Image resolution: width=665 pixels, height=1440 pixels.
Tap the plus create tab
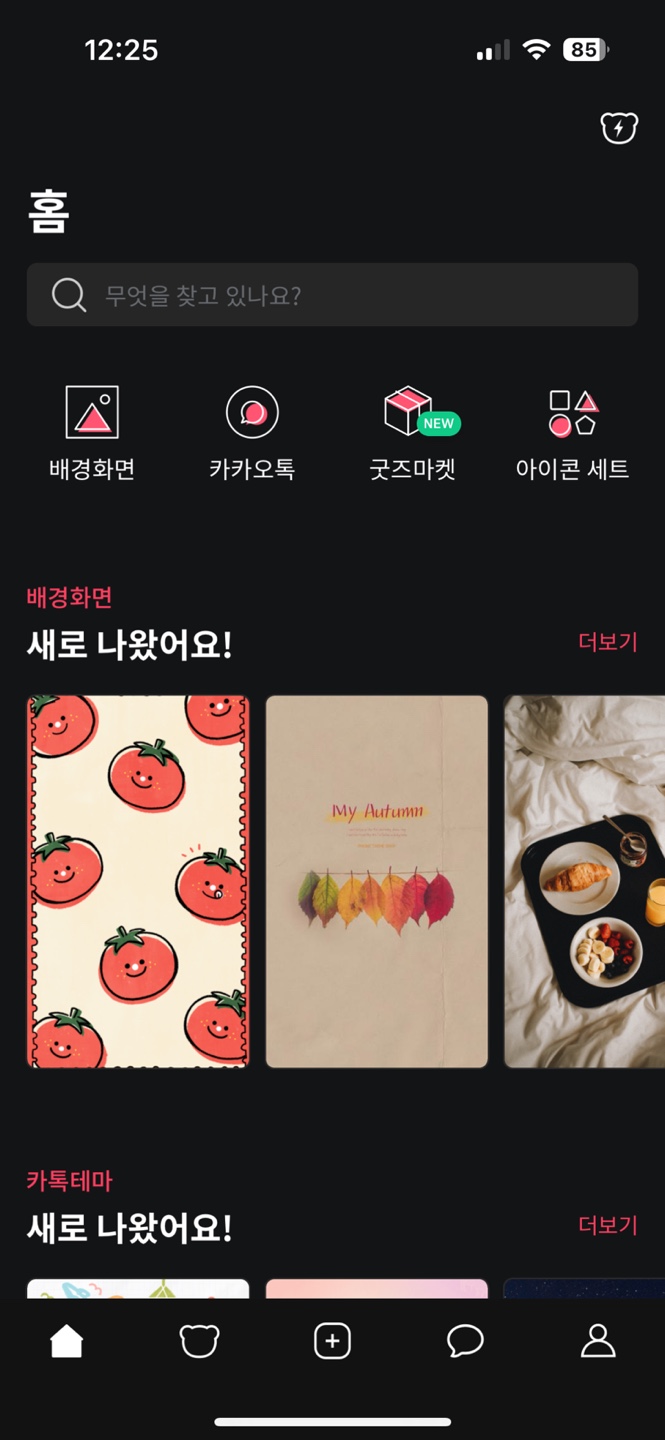tap(332, 1341)
